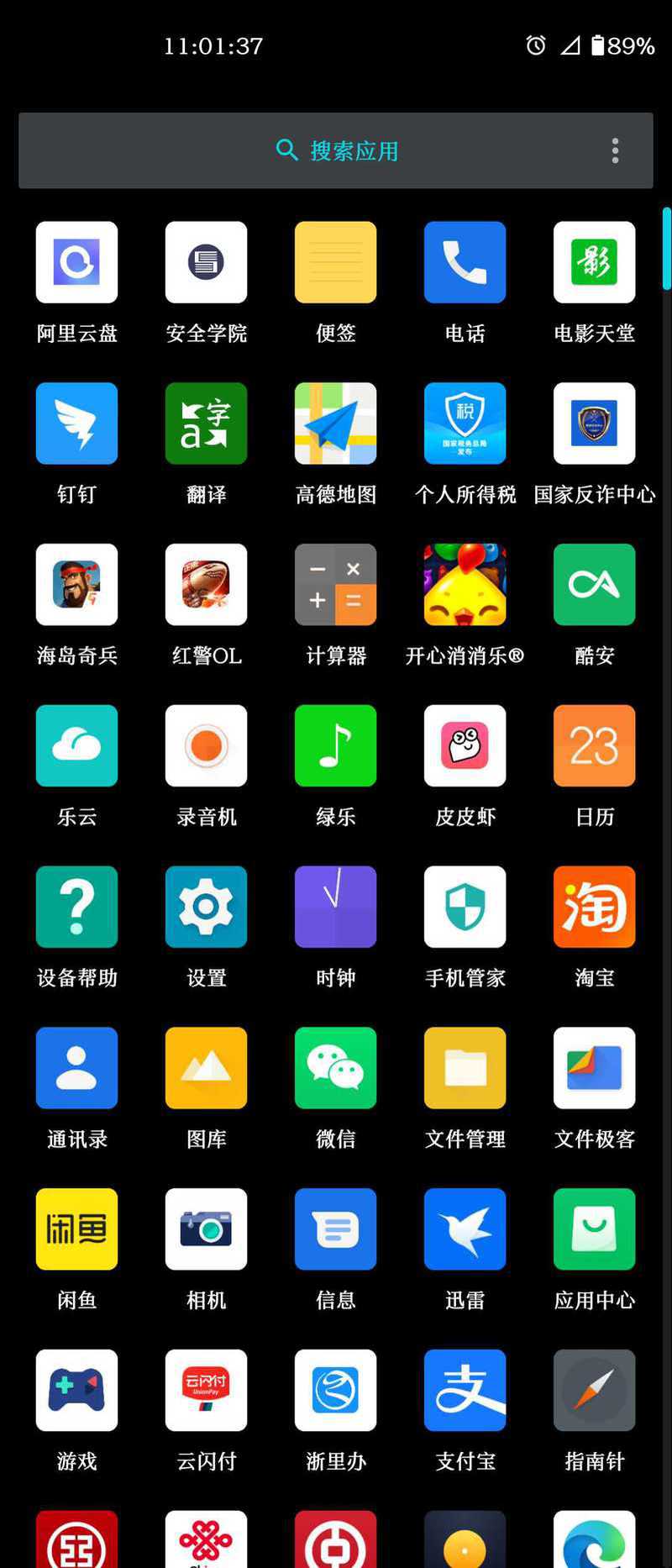
Task: Open the 日历 calendar app
Action: coord(594,746)
